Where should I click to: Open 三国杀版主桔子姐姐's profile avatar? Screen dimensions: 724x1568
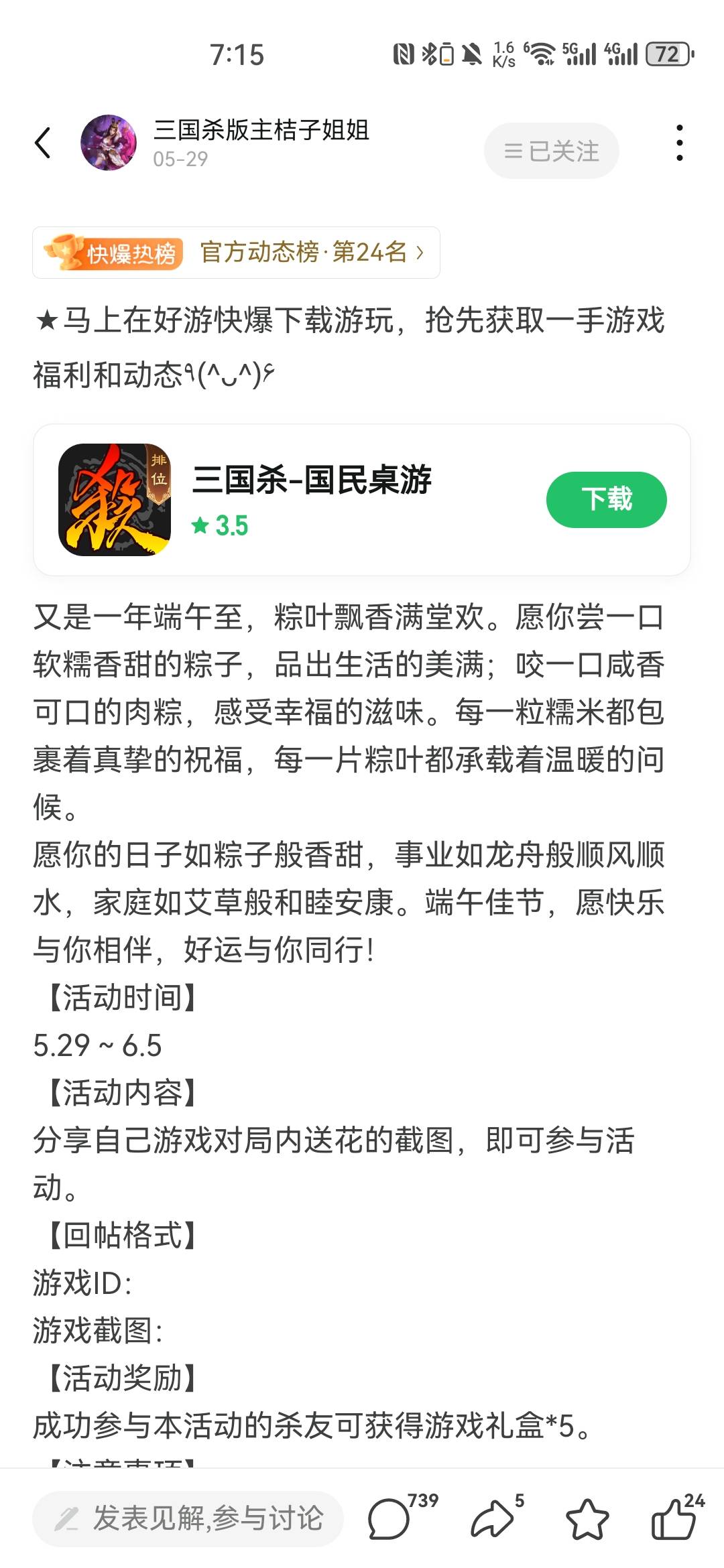click(x=109, y=143)
